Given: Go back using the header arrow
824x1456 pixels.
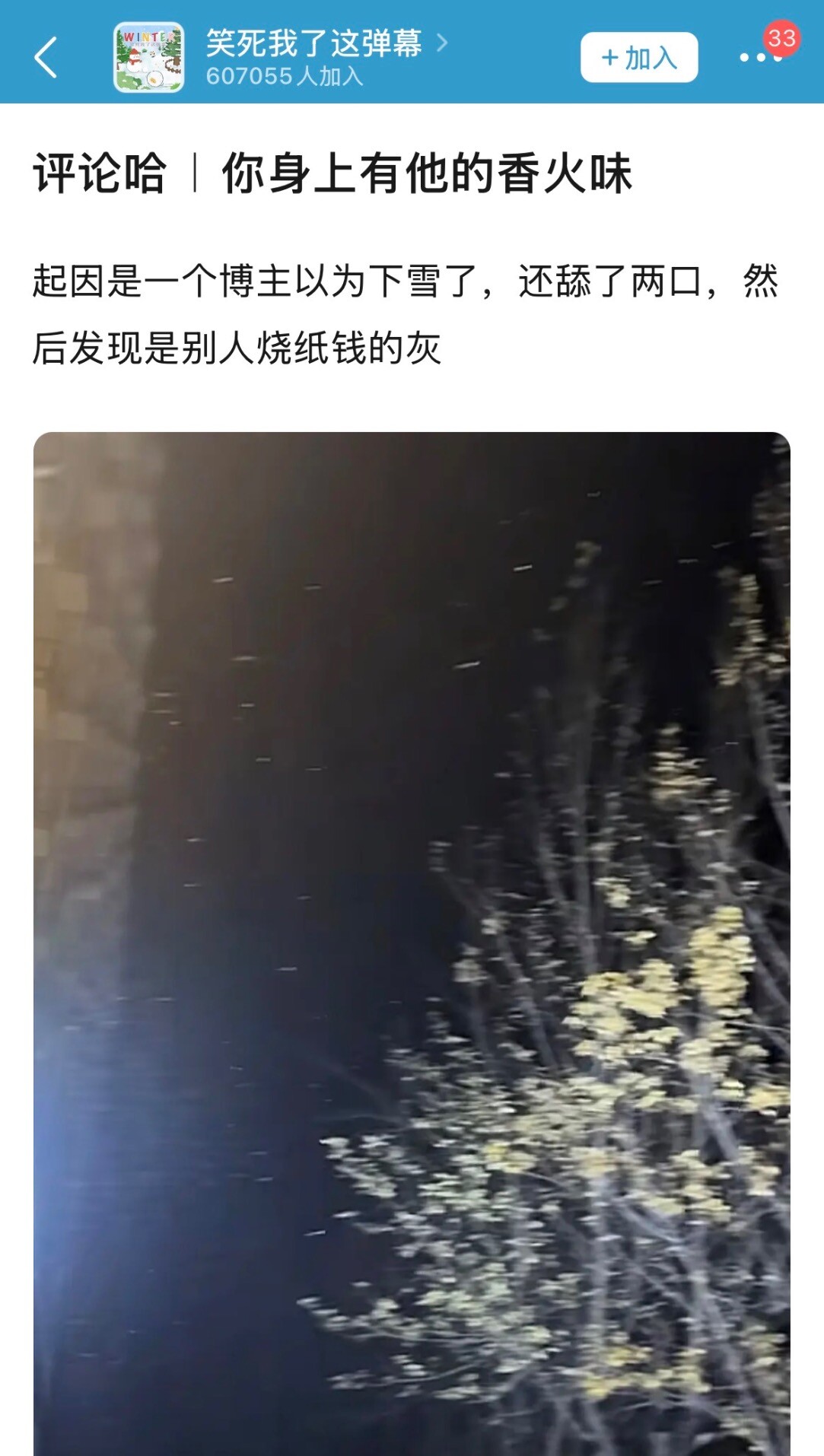Looking at the screenshot, I should click(x=46, y=57).
